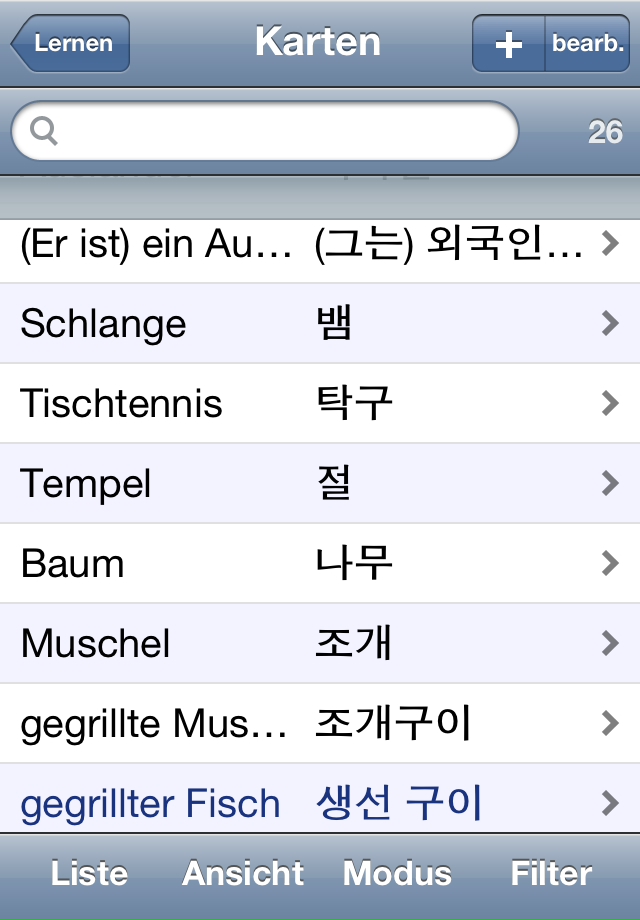
Task: Choose Modus in bottom toolbar
Action: pos(397,874)
